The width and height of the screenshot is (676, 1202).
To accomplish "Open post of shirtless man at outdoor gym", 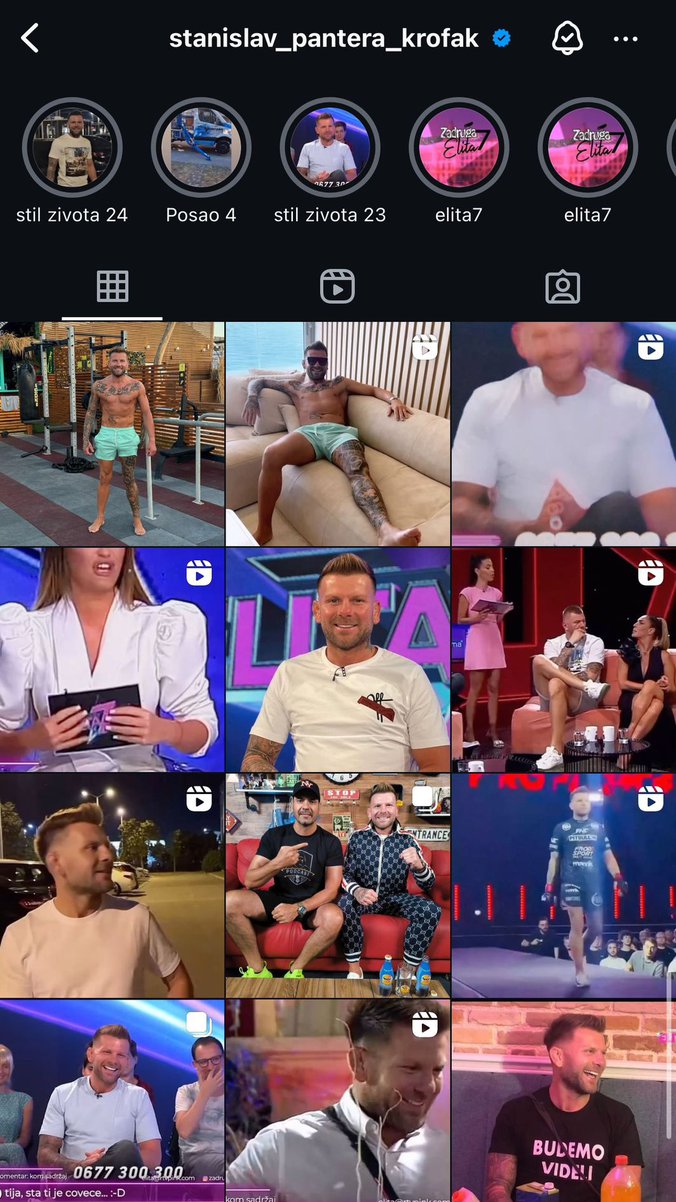I will [x=112, y=433].
